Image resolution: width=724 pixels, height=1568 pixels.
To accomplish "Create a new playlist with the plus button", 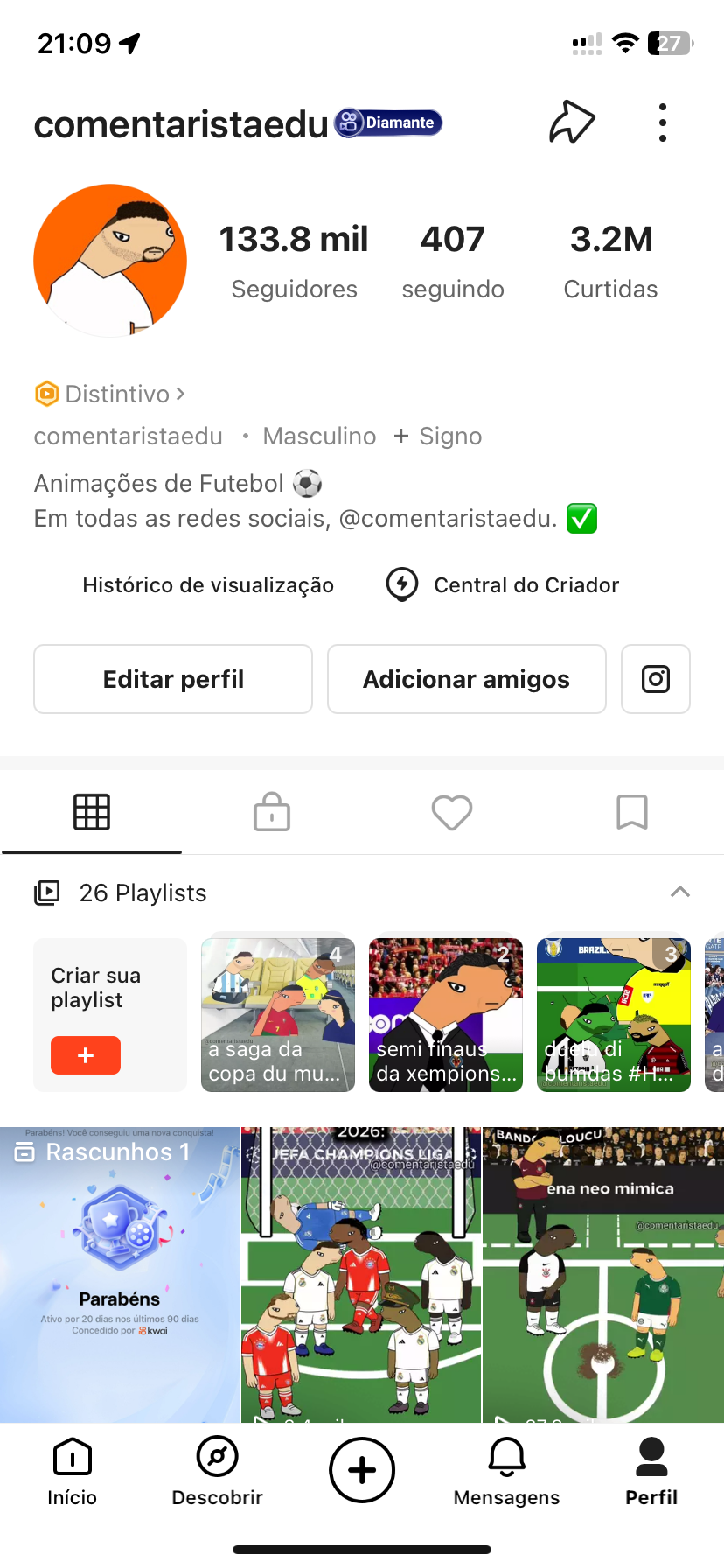I will point(86,1055).
